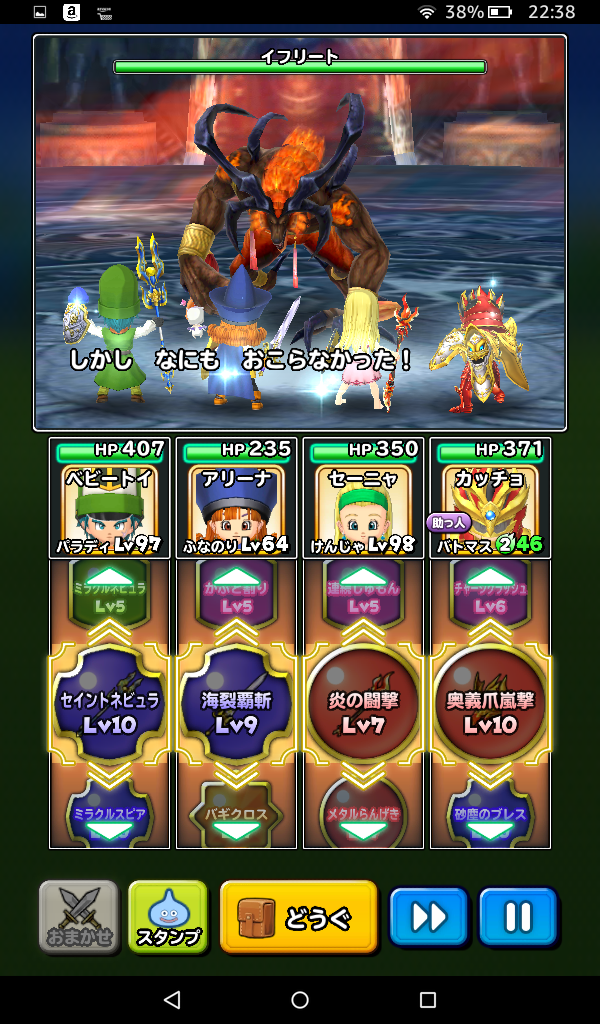Screen dimensions: 600x1024
Task: Open セーニャ character card
Action: 363,498
